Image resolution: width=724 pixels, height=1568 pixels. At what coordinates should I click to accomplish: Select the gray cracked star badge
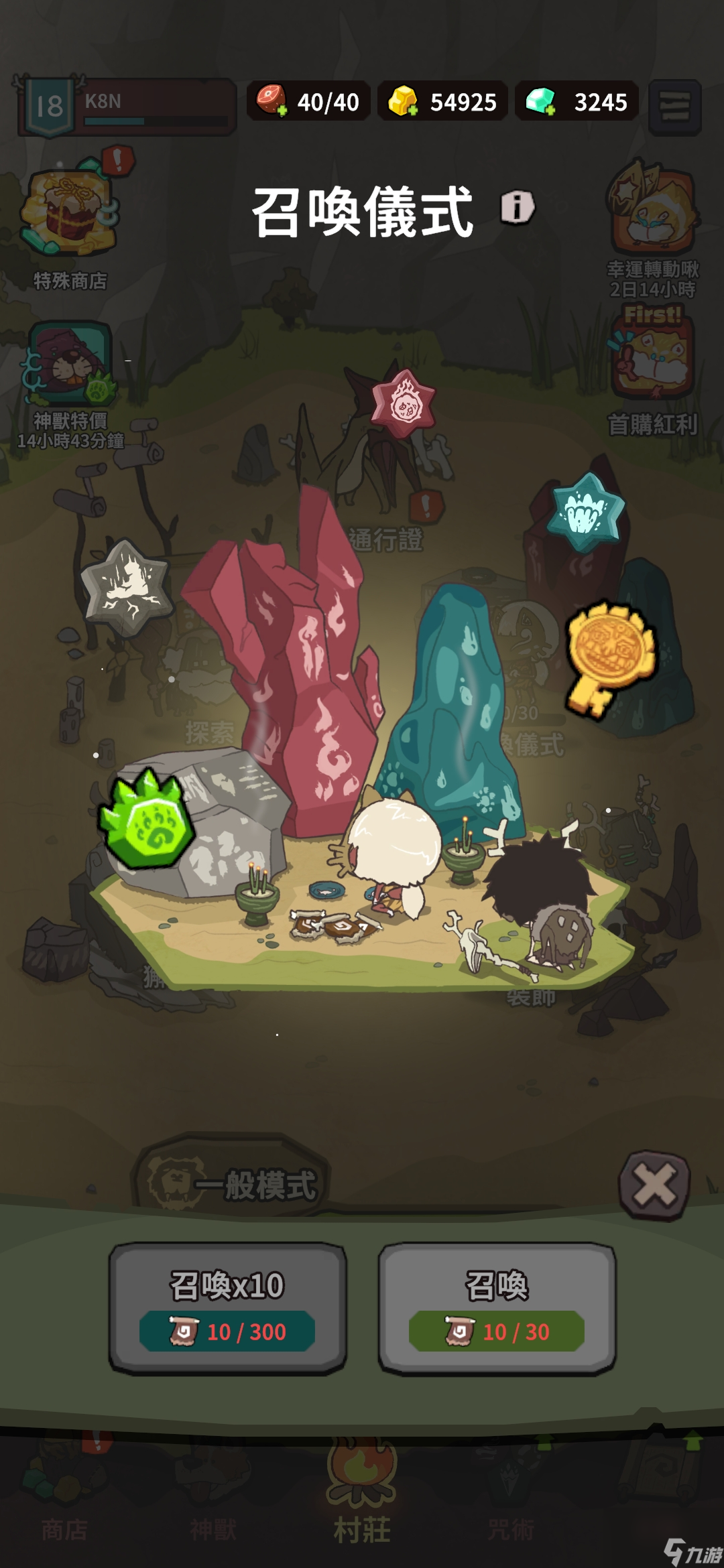point(127,588)
